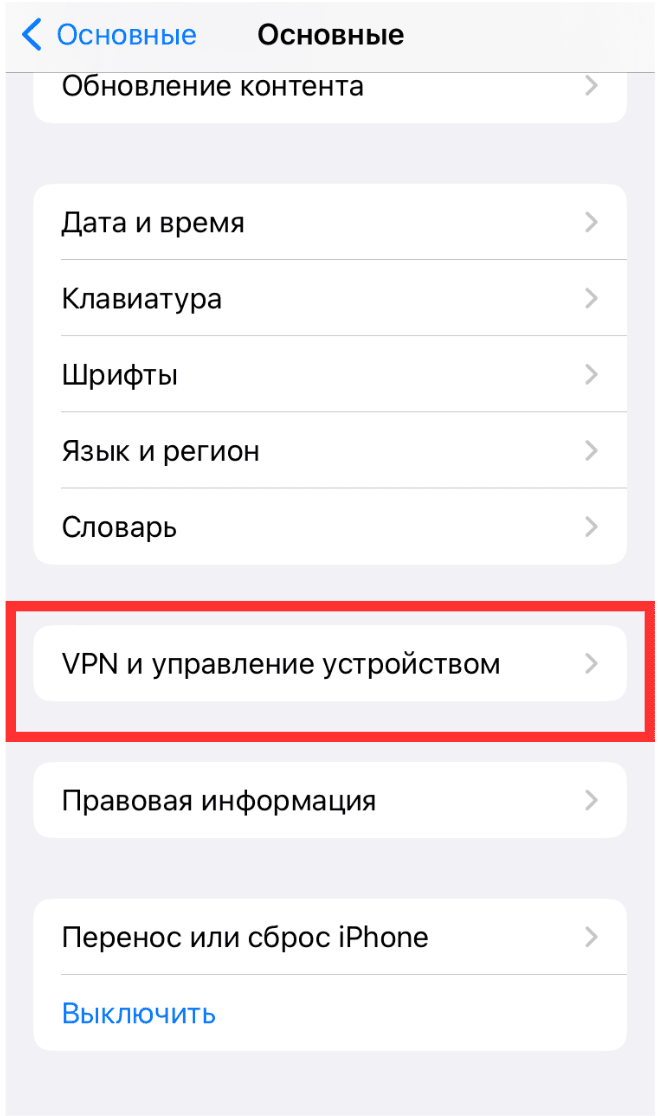This screenshot has height=1116, width=658.
Task: Tap Выключить to power off
Action: pos(139,1013)
